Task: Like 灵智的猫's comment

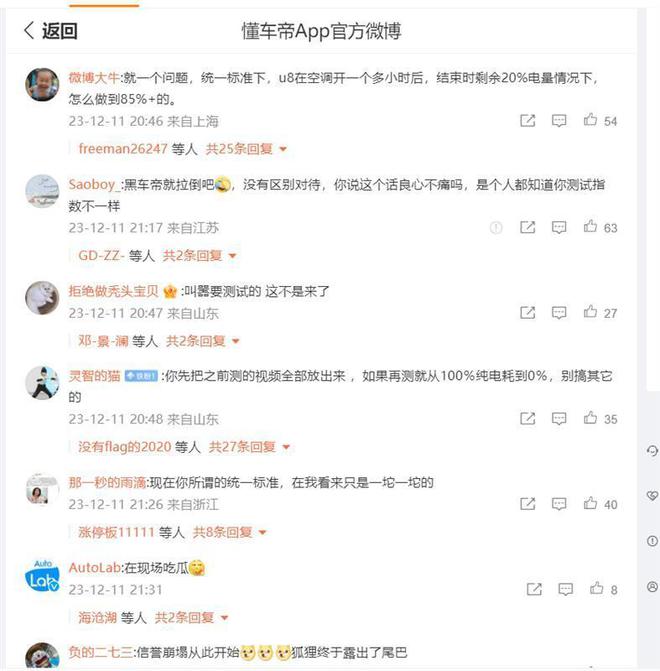Action: coord(591,418)
